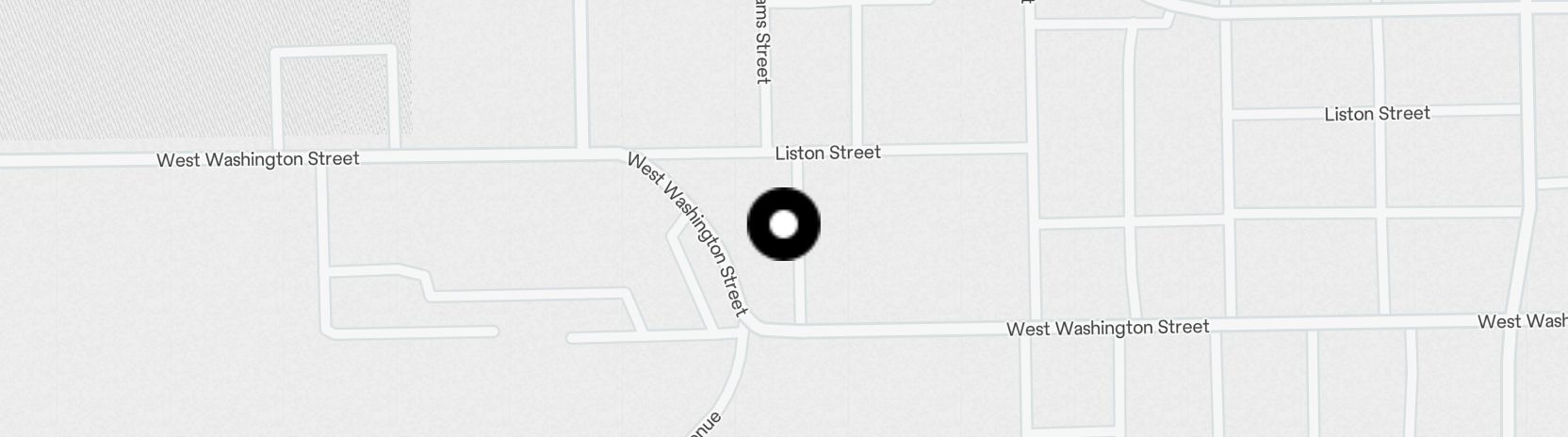Tap the black location marker on the map

click(783, 224)
